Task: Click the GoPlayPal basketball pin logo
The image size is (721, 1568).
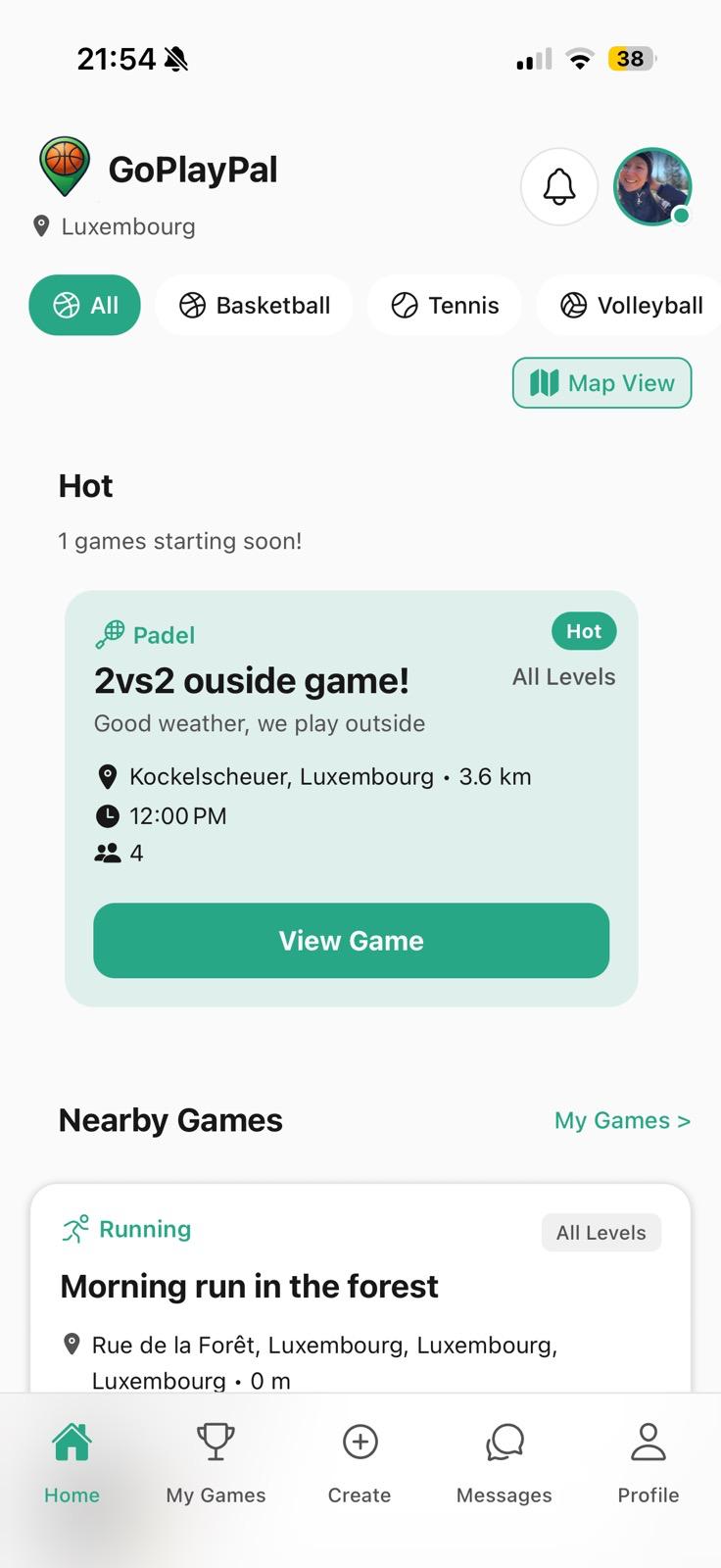Action: (x=63, y=166)
